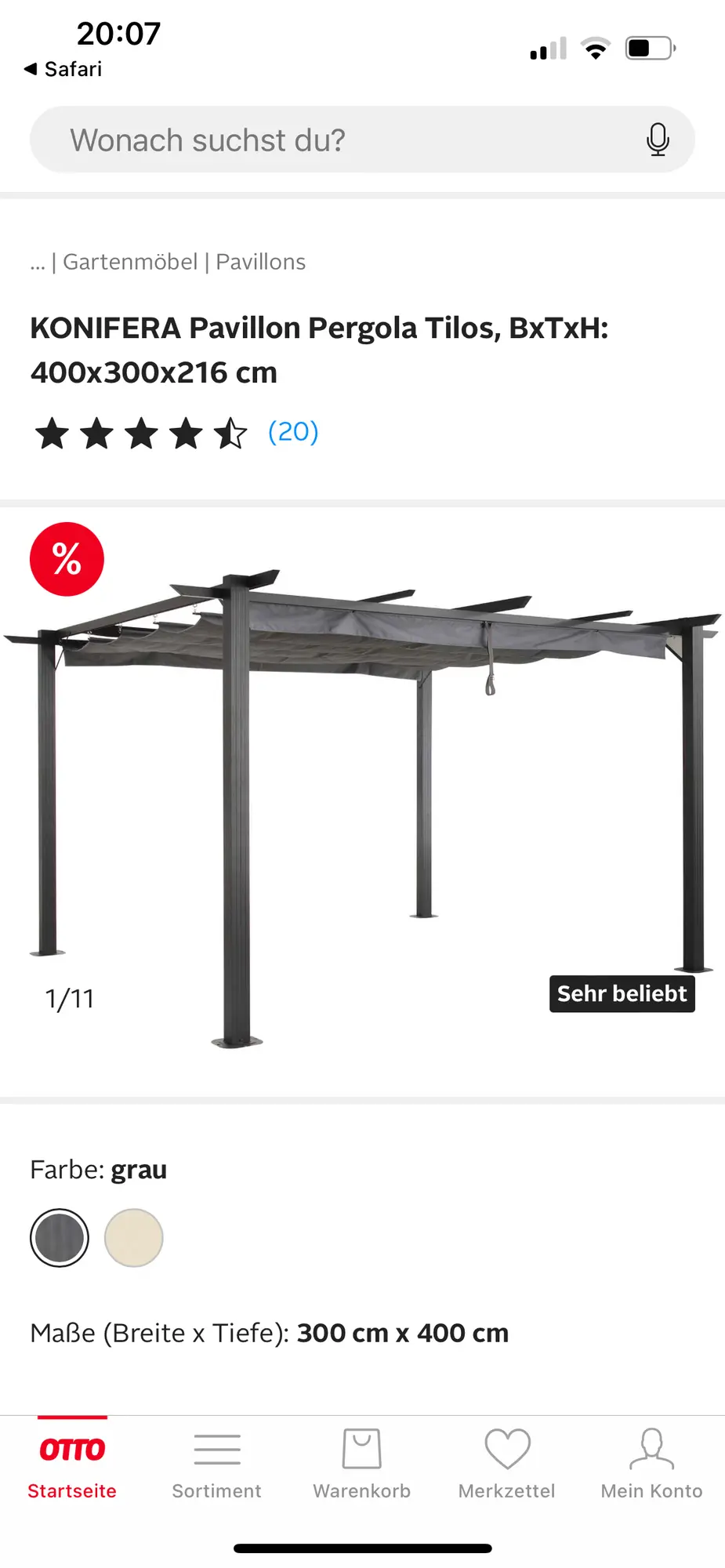Open the 20 customer reviews
This screenshot has width=725, height=1568.
(x=293, y=432)
